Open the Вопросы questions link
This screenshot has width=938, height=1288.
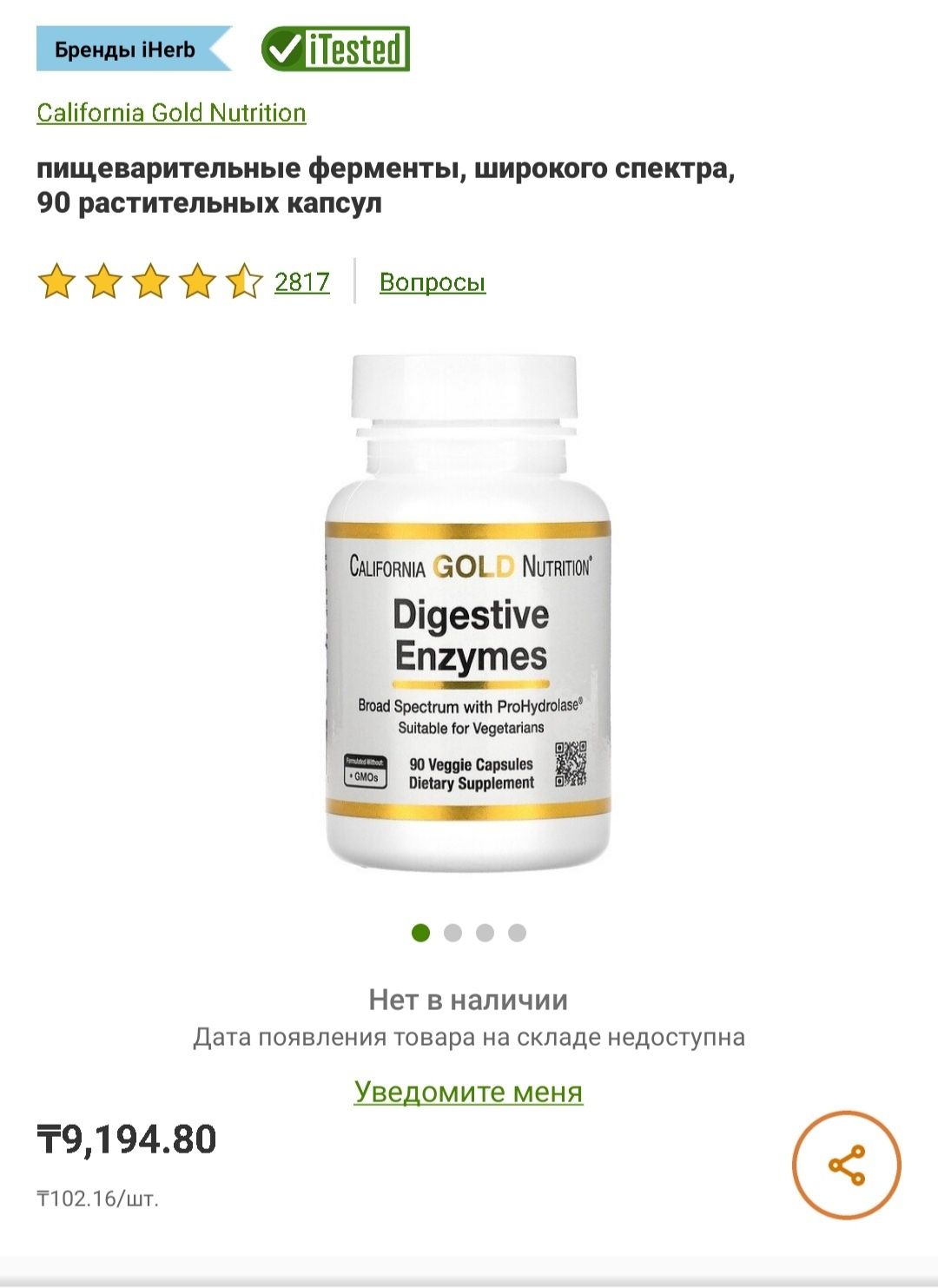pos(433,281)
